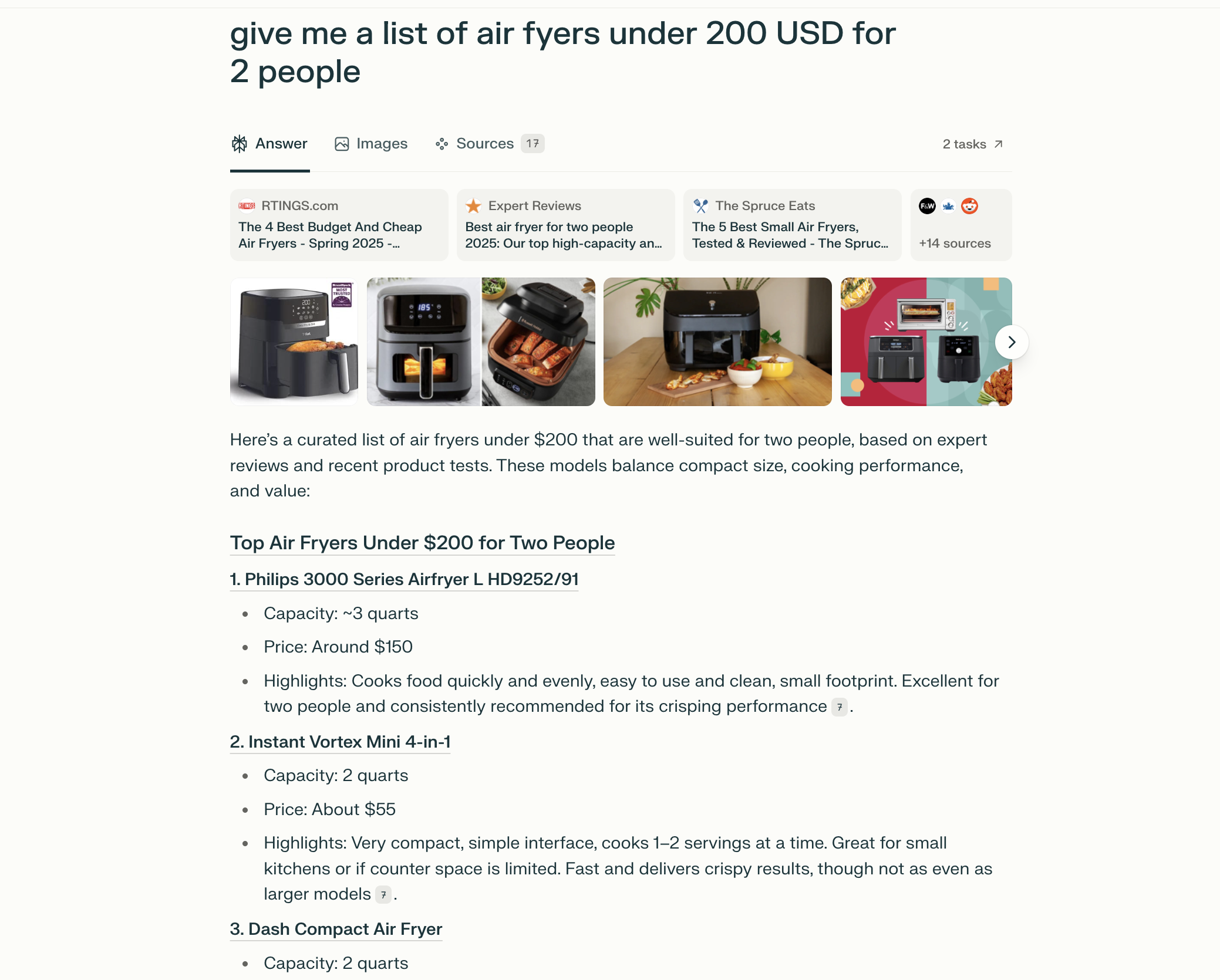Image resolution: width=1220 pixels, height=980 pixels.
Task: Show next images in the carousel
Action: pyautogui.click(x=1011, y=342)
